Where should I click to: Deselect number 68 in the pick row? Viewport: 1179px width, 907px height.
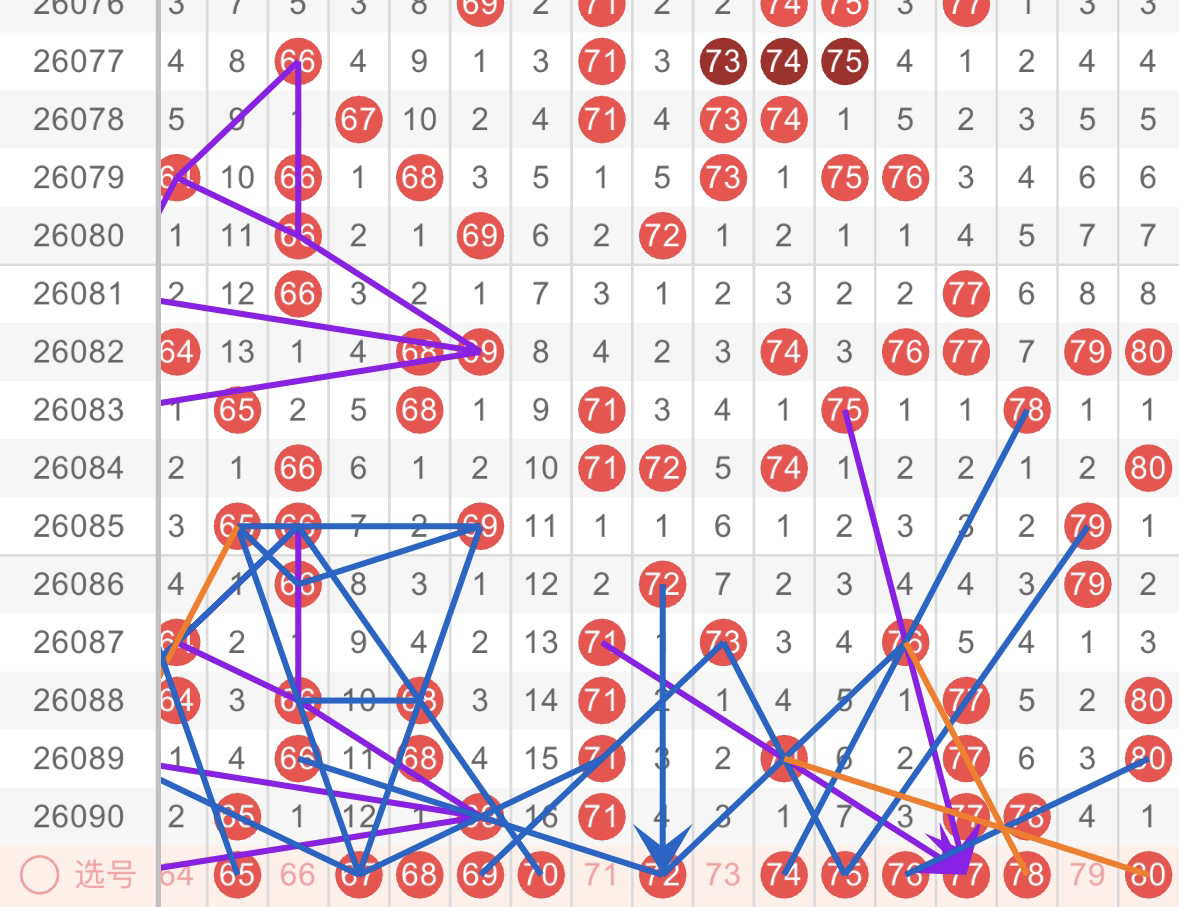pos(419,875)
